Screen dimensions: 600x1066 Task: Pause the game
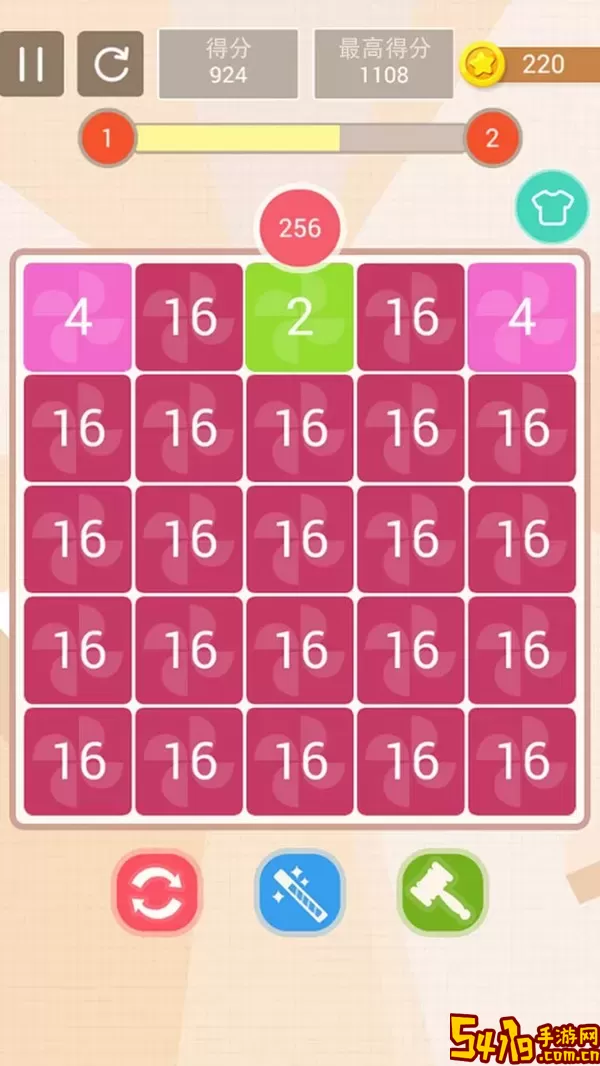[x=31, y=64]
